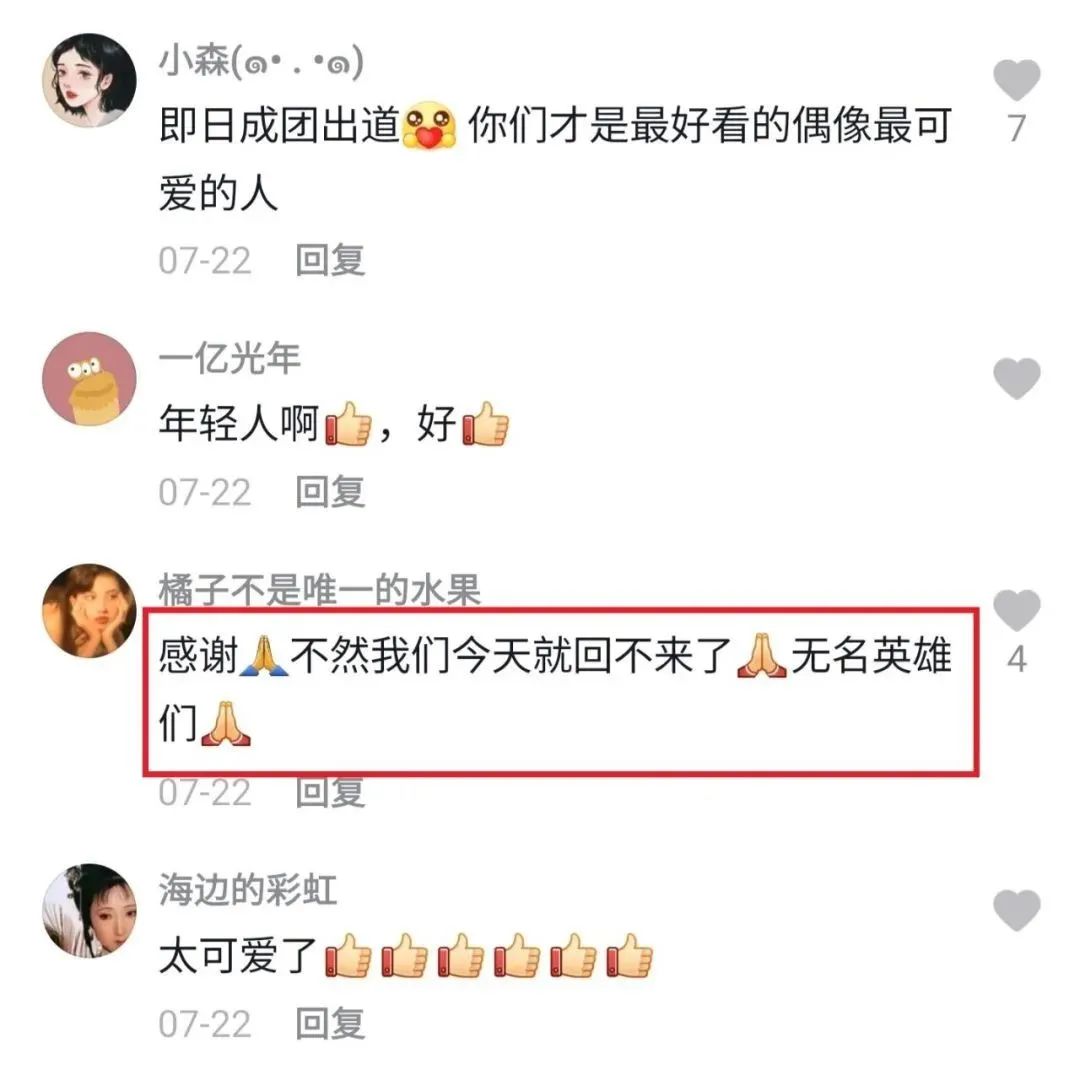
Task: Reply to 小森's comment
Action: [330, 260]
